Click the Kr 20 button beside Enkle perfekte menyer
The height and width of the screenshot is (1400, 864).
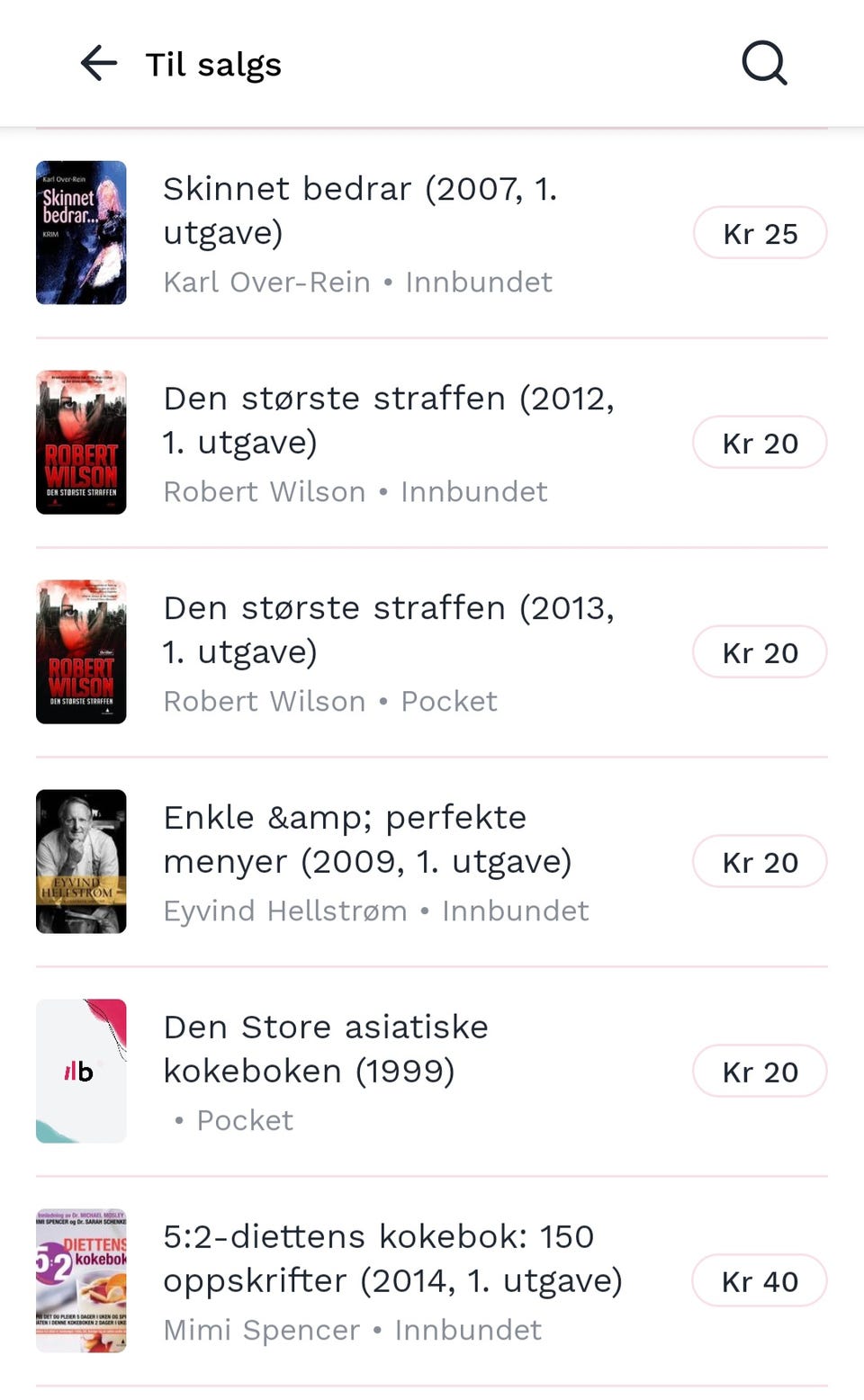[x=760, y=861]
